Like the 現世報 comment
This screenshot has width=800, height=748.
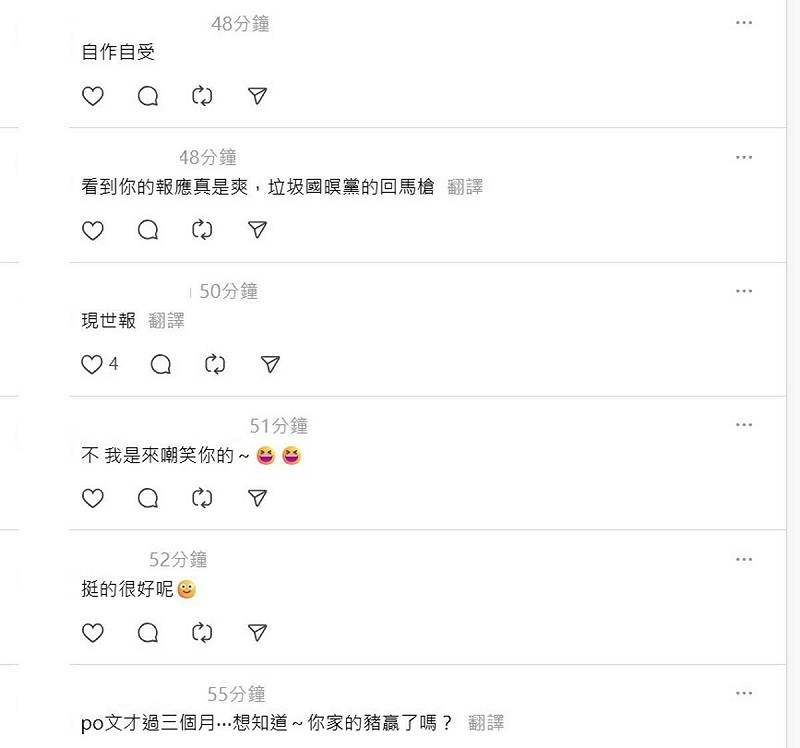pyautogui.click(x=92, y=364)
